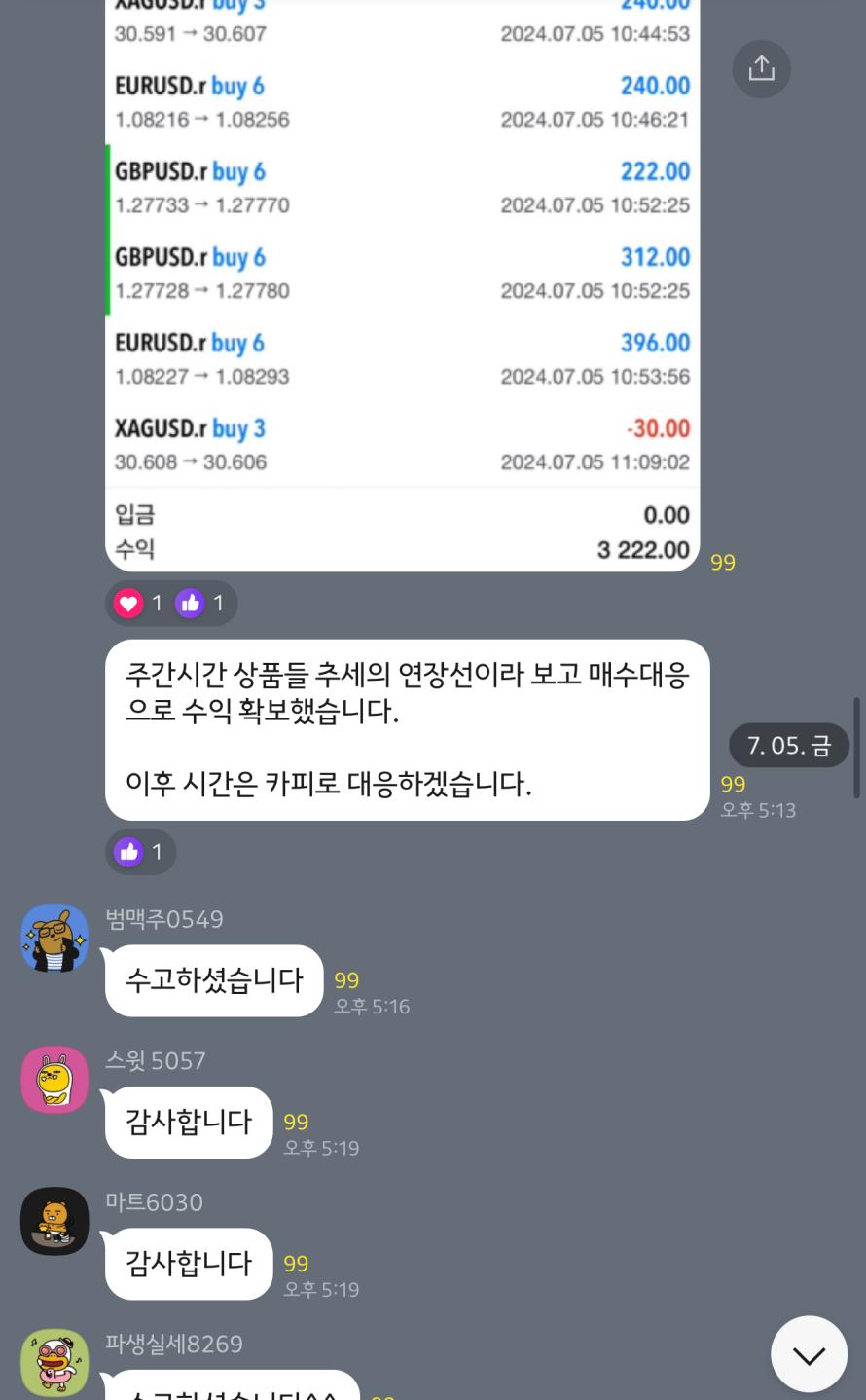Open 마트6030's profile picture
Image resolution: width=866 pixels, height=1400 pixels.
tap(54, 1221)
